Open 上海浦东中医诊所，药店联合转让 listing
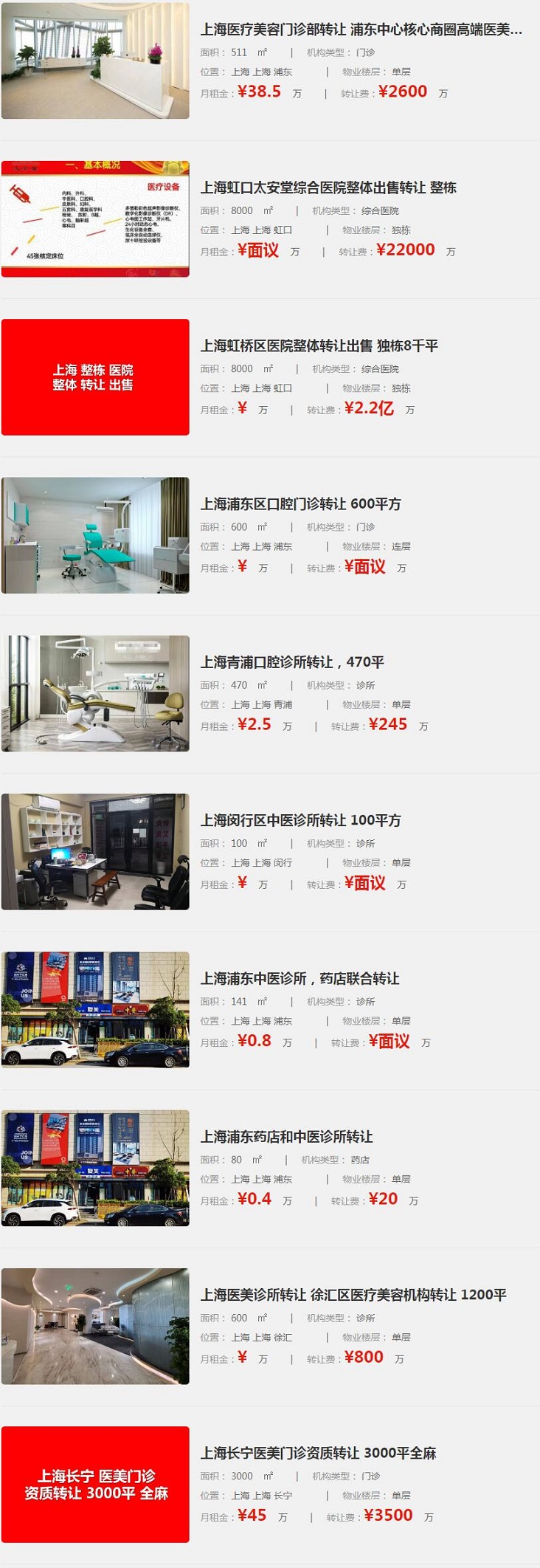 300,979
